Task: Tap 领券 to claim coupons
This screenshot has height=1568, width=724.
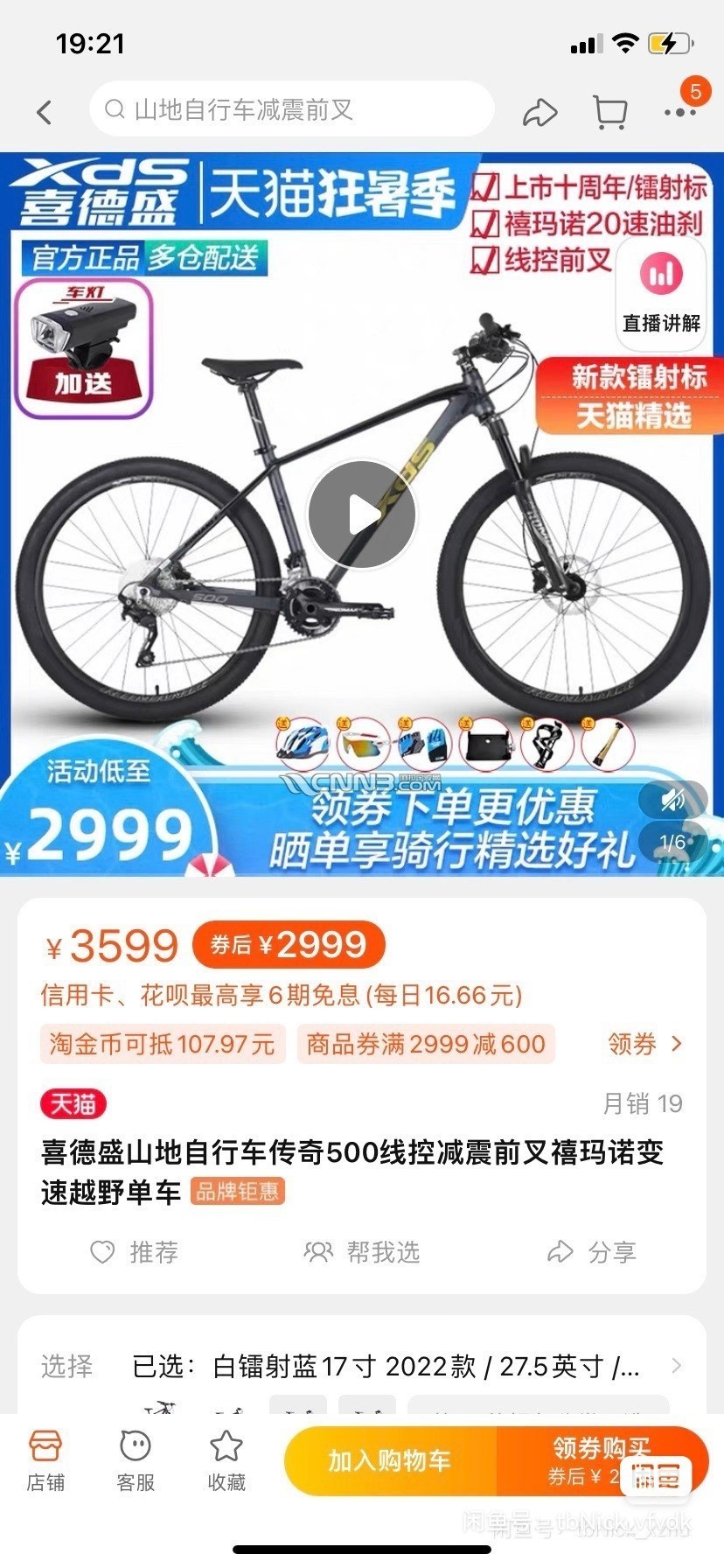Action: coord(644,1043)
